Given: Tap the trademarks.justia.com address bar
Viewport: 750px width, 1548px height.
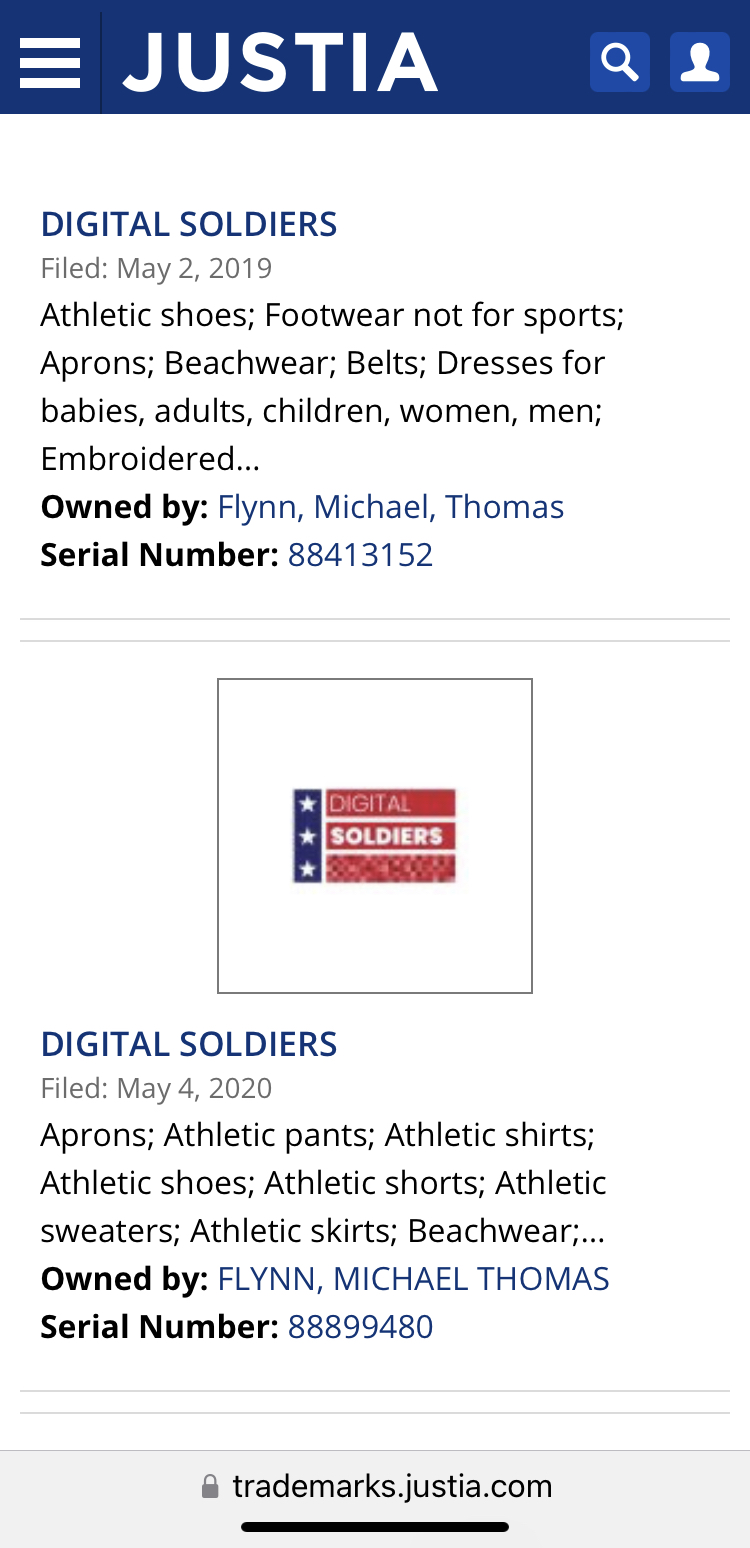Looking at the screenshot, I should (x=375, y=1486).
